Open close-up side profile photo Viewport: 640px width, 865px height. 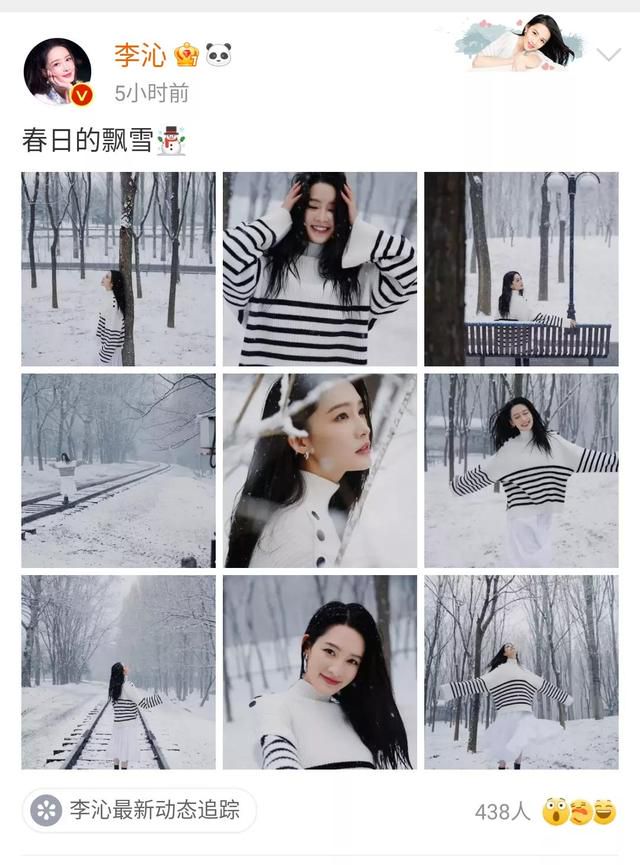point(320,471)
